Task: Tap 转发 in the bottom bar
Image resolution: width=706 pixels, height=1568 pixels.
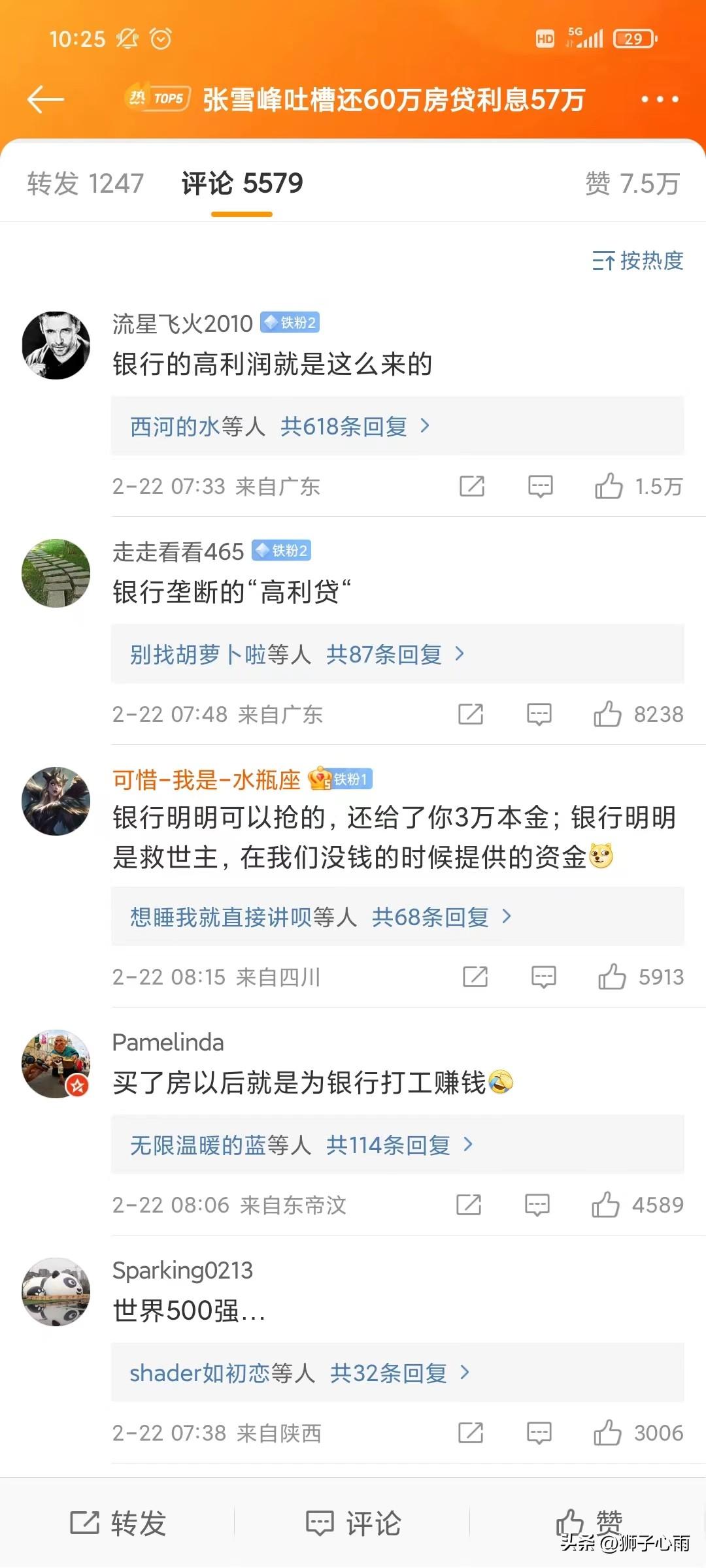Action: tap(118, 1524)
